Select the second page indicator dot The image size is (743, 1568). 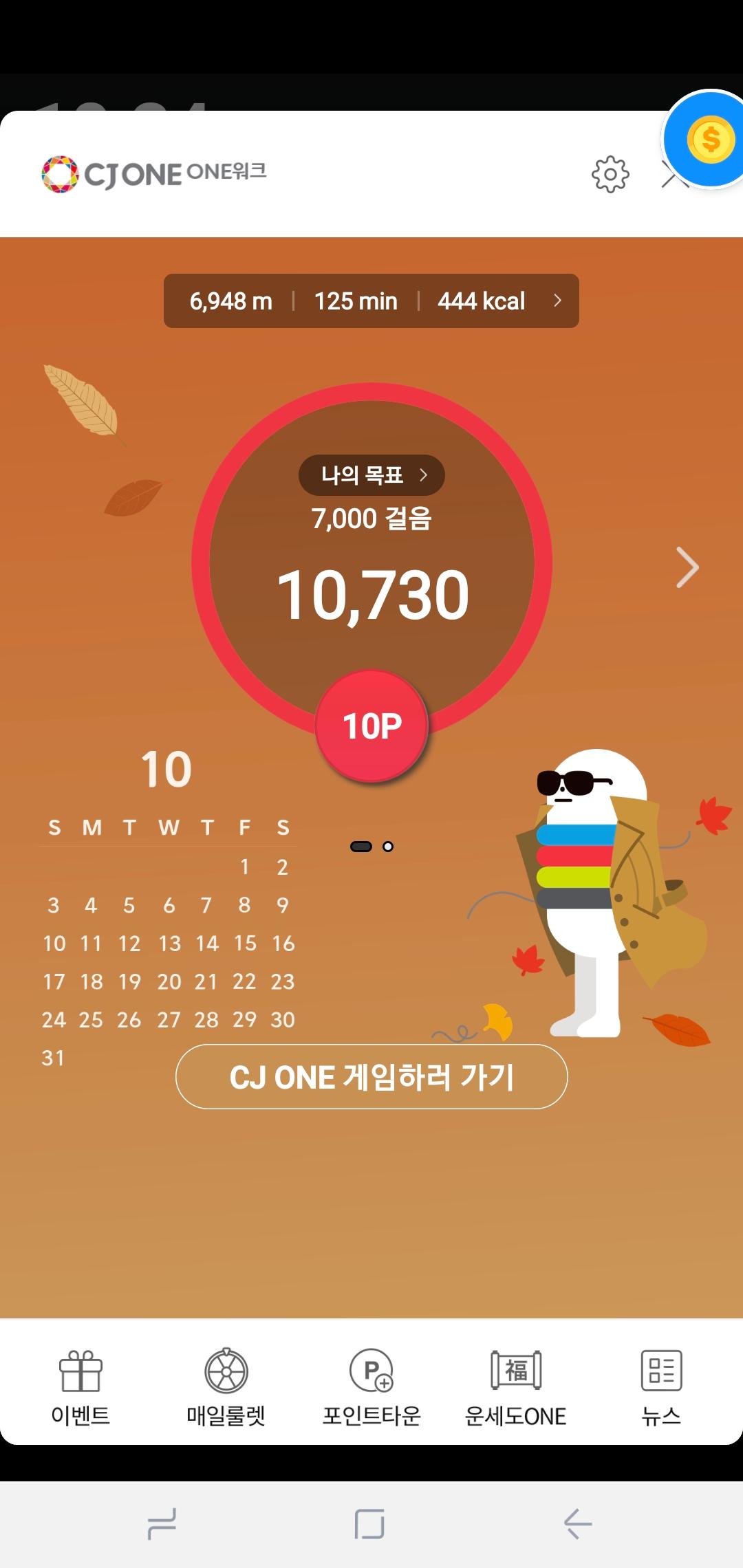click(388, 847)
